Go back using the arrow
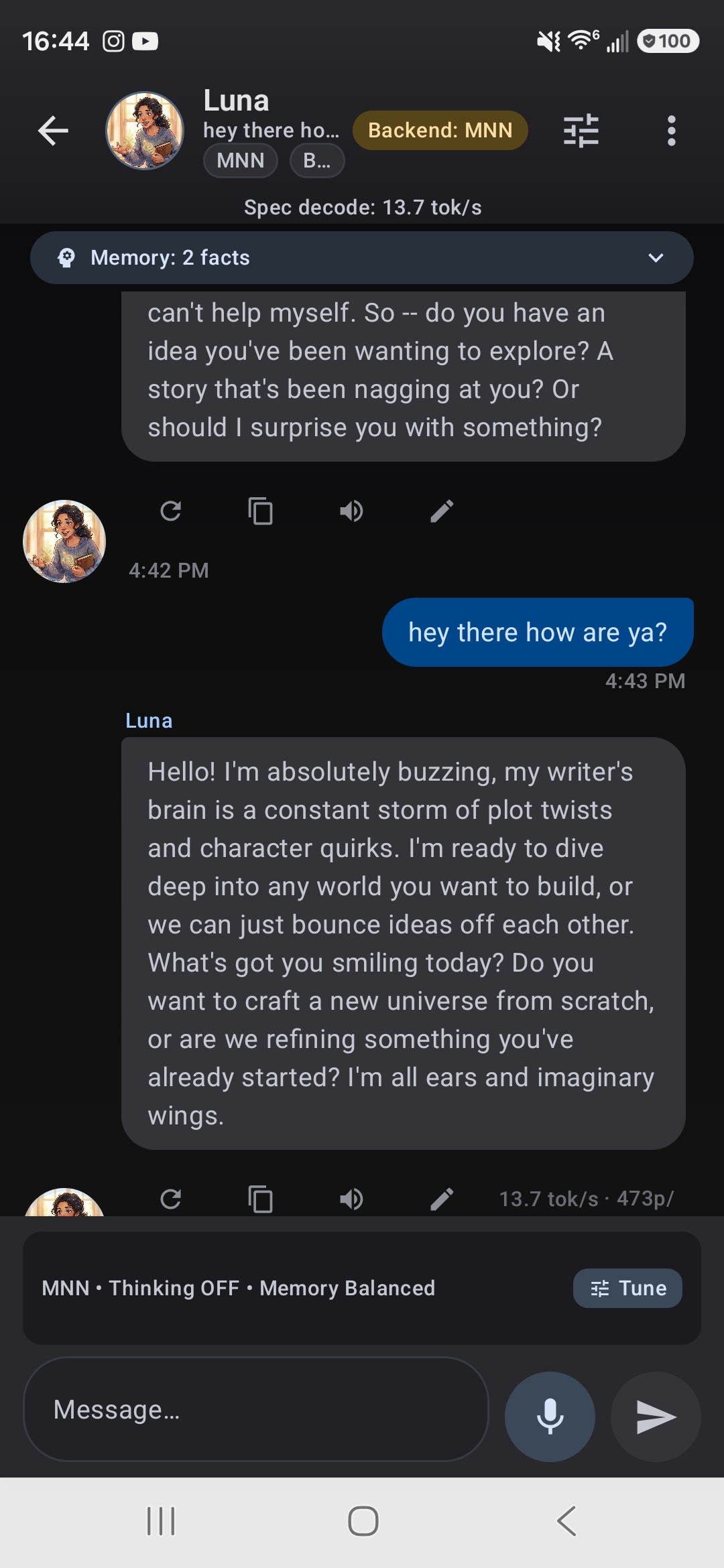This screenshot has height=1568, width=724. 54,131
